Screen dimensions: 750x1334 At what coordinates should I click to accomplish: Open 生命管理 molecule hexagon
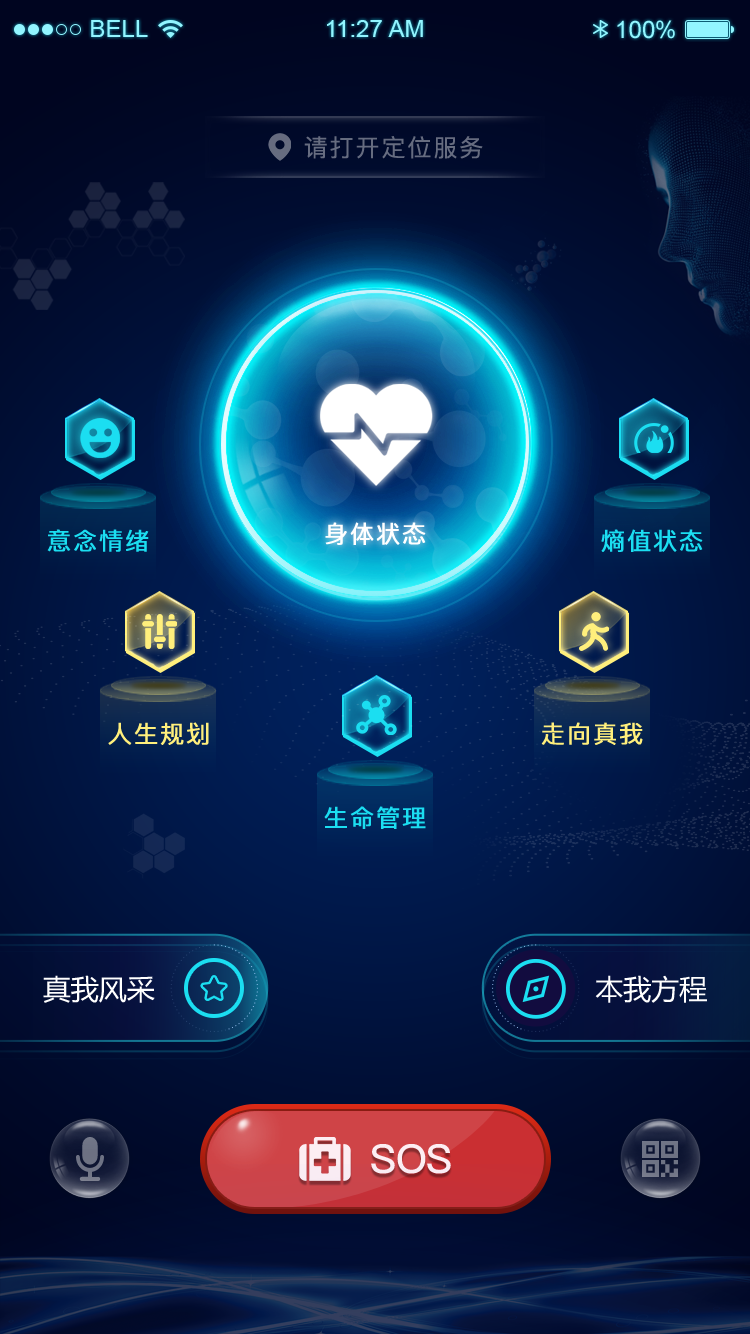[376, 716]
